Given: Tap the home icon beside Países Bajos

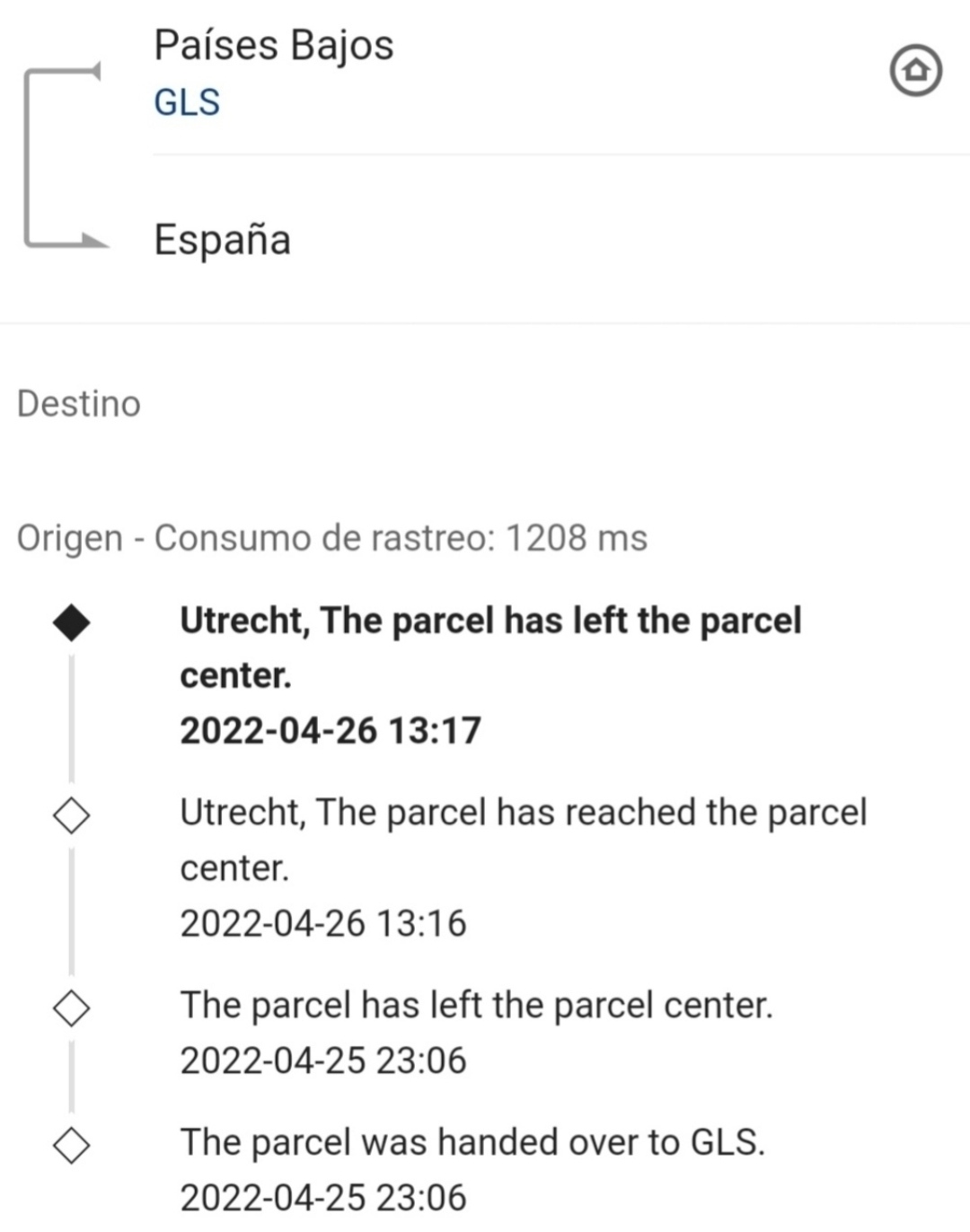Looking at the screenshot, I should pos(915,70).
